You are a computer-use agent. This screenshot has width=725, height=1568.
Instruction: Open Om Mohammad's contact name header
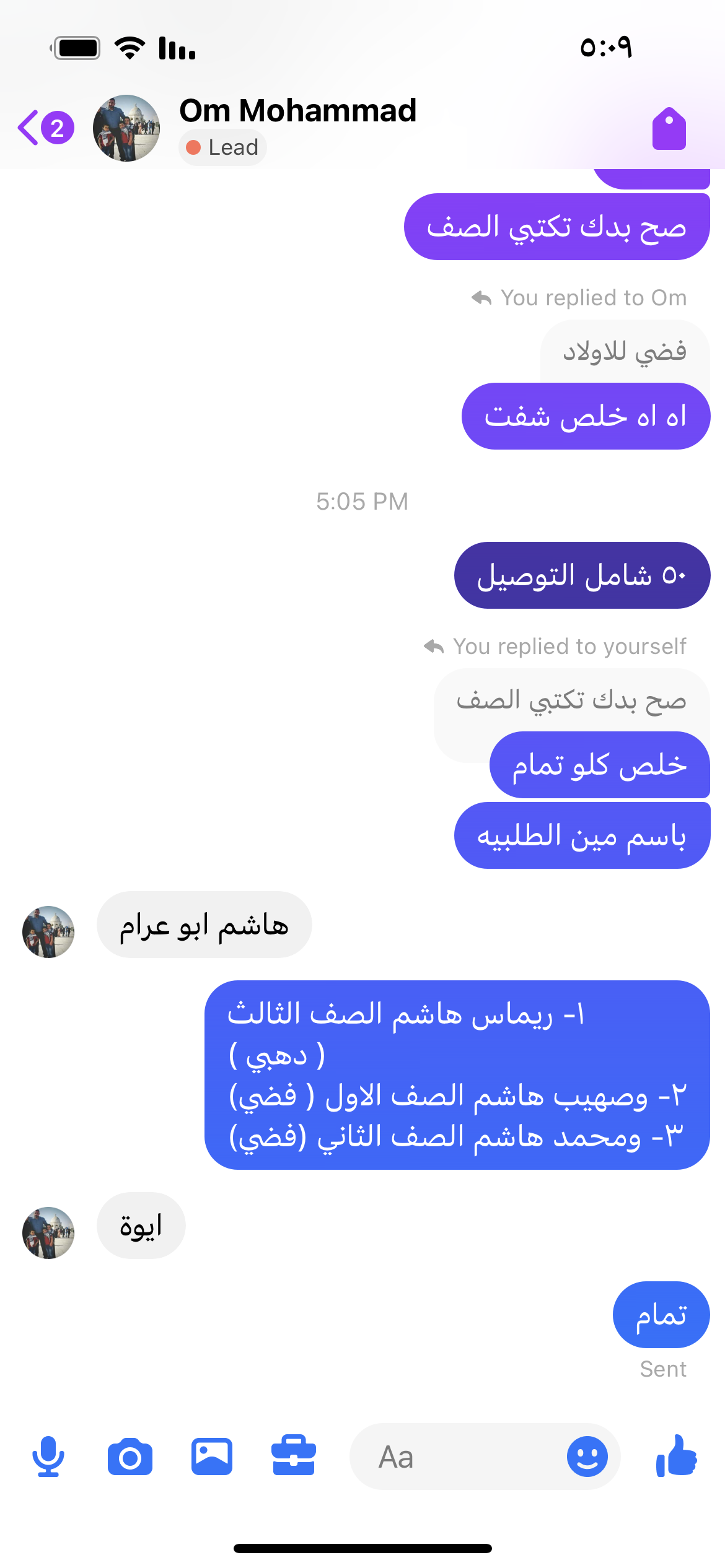tap(298, 111)
